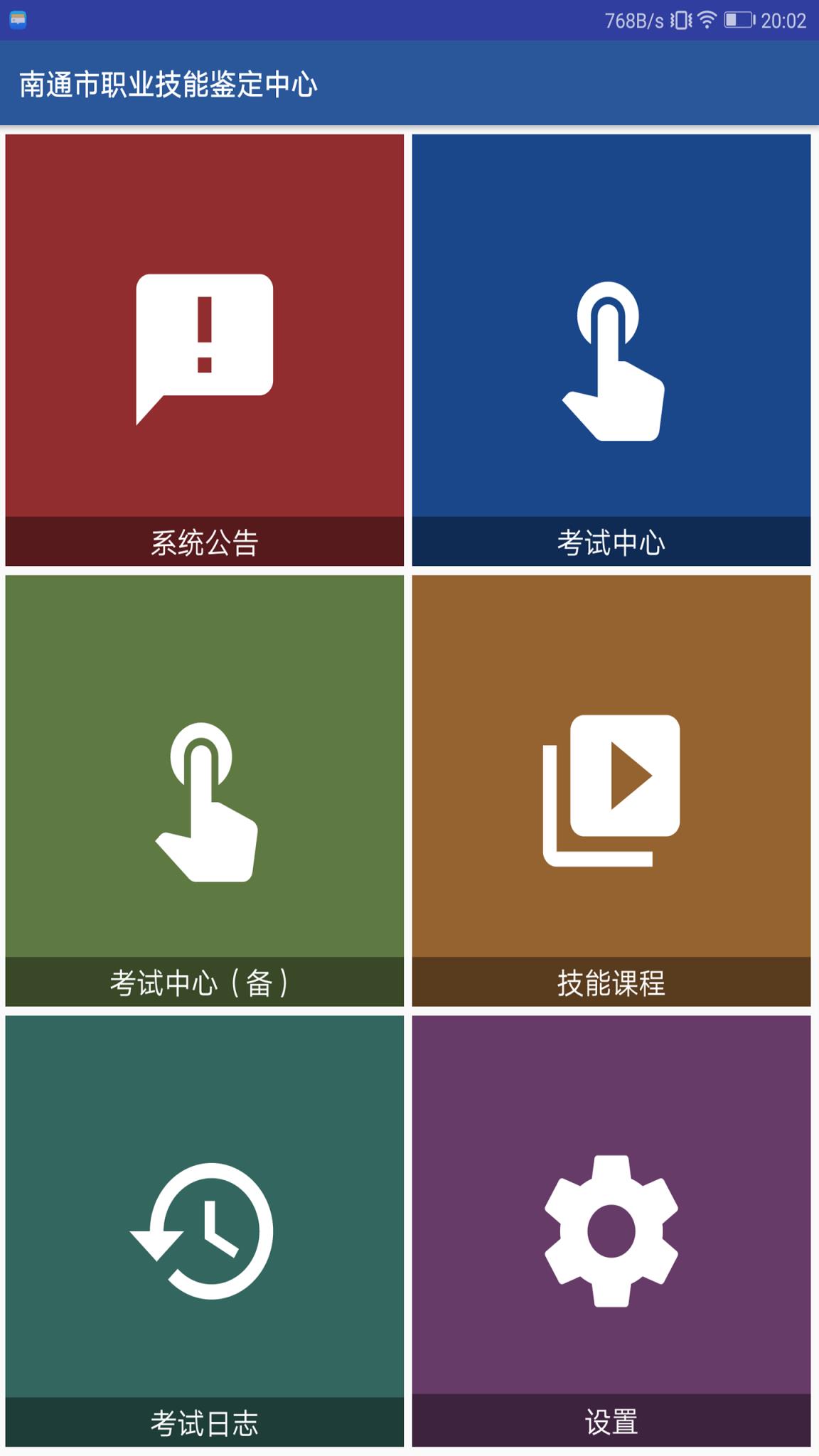Click the red announcement tile background
The height and width of the screenshot is (1456, 819).
[x=204, y=213]
